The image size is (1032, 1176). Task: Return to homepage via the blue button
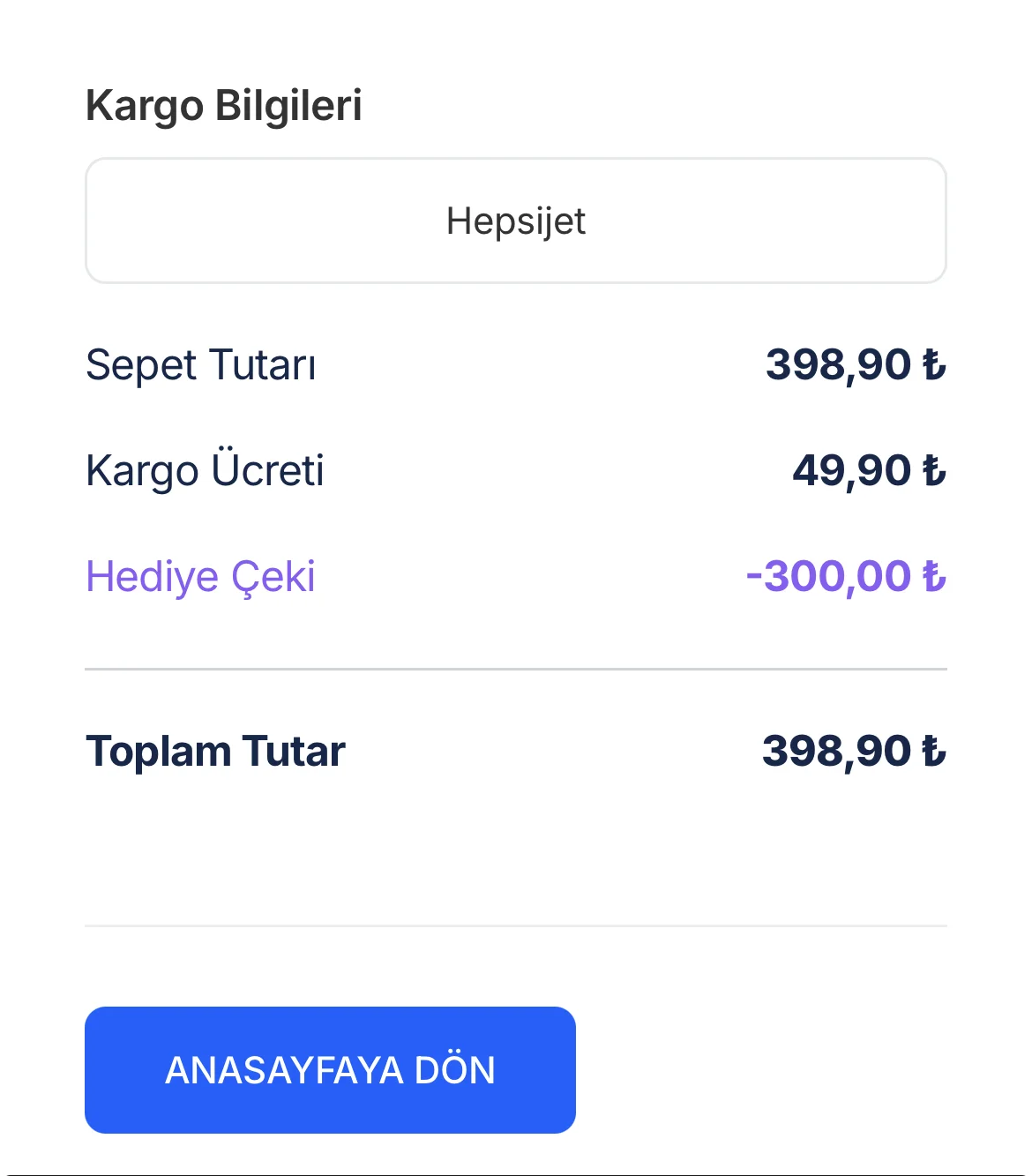[x=330, y=1069]
